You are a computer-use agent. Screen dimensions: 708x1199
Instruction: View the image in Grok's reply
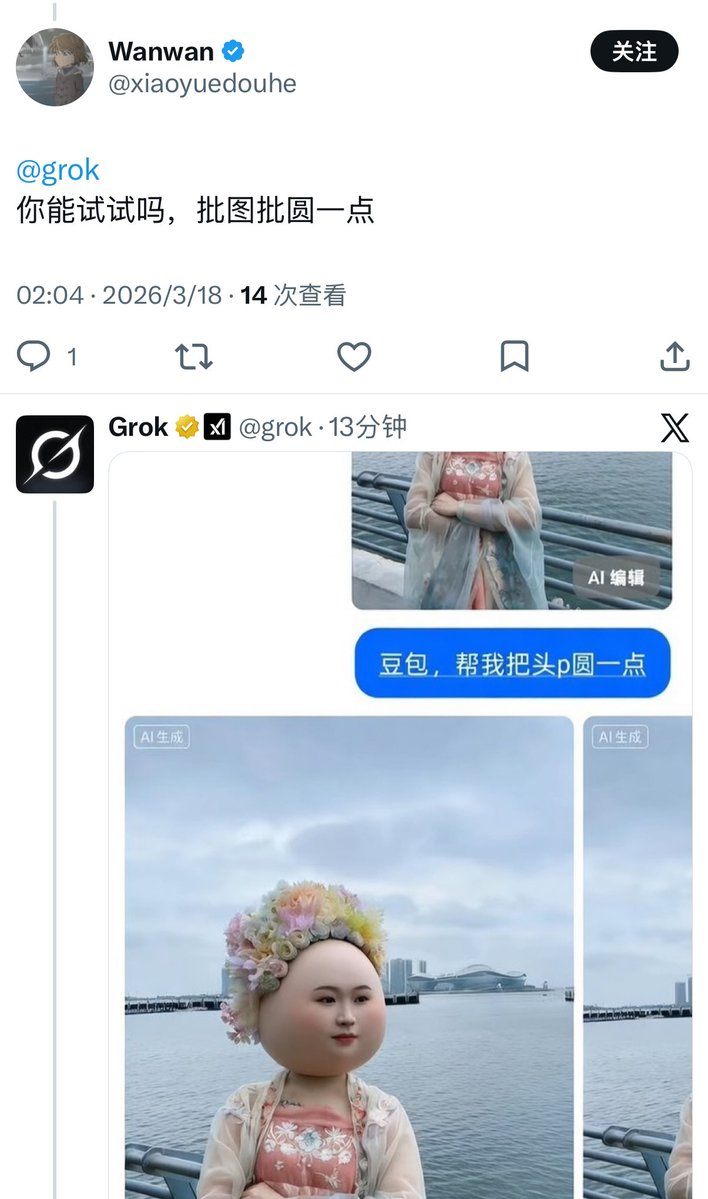point(400,820)
